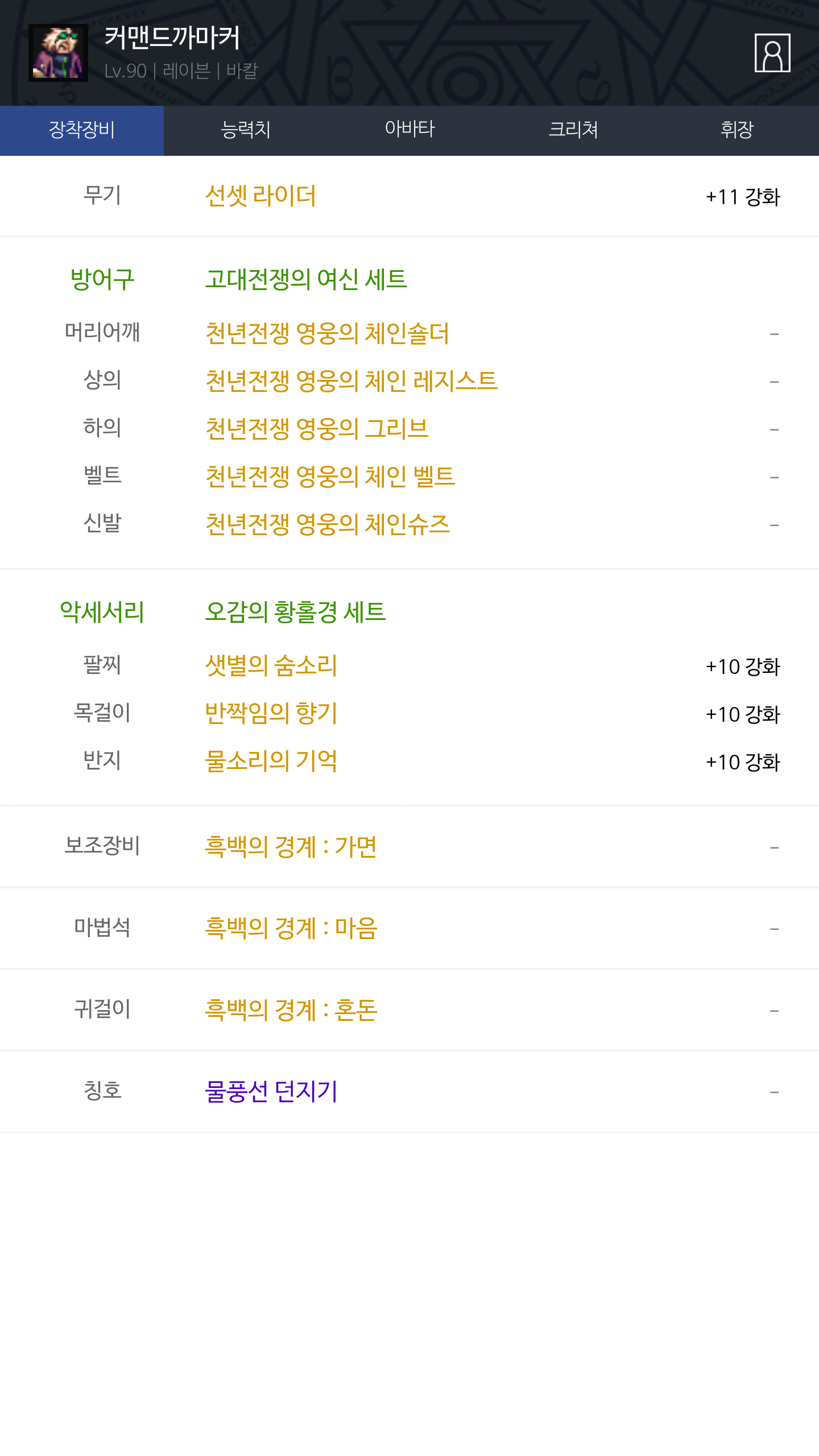Screen dimensions: 819x1456
Task: Open 천년전쟁 영웅의 그리브 item
Action: pos(317,429)
